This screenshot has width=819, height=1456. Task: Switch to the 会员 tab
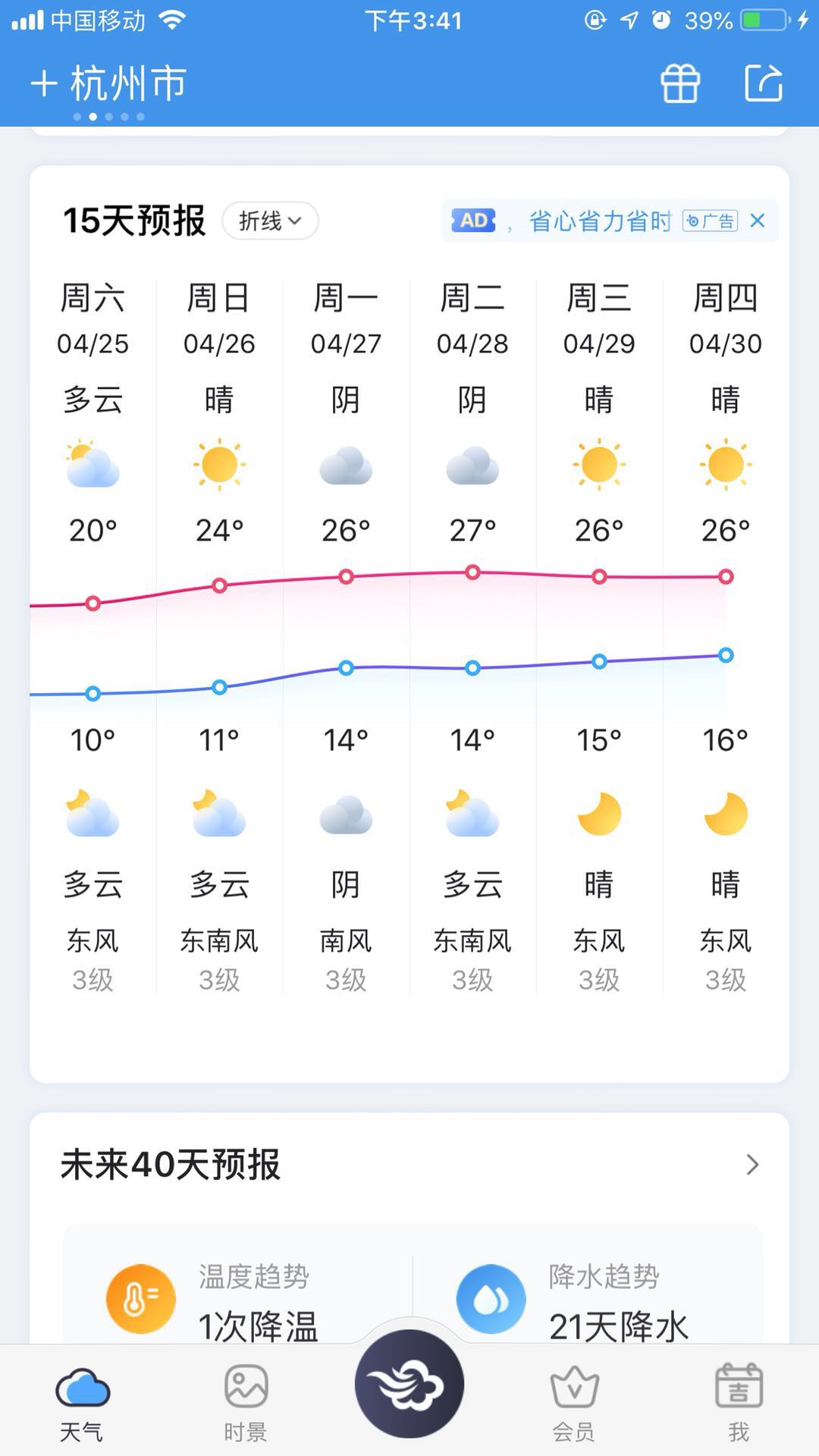574,1402
